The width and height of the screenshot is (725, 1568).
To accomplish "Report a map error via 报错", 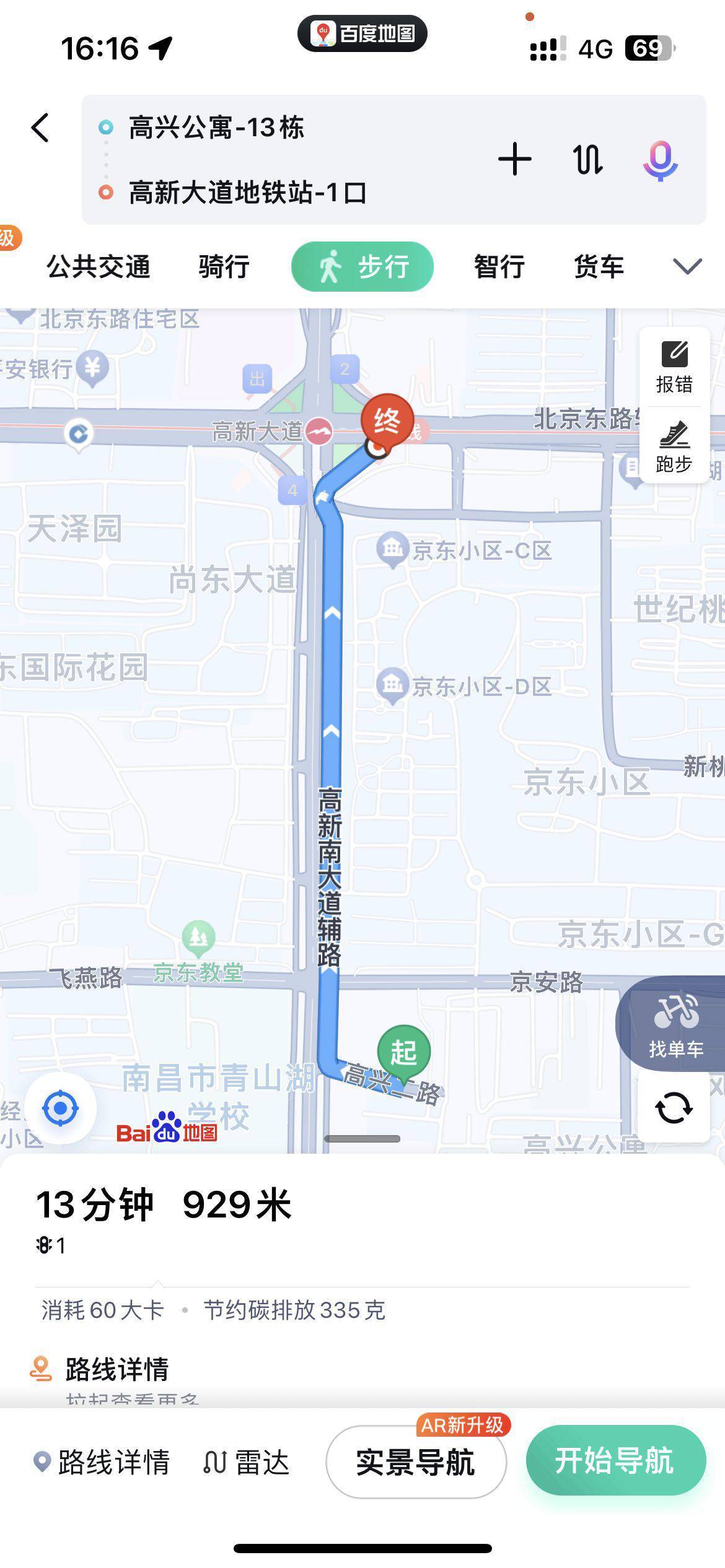I will 674,367.
